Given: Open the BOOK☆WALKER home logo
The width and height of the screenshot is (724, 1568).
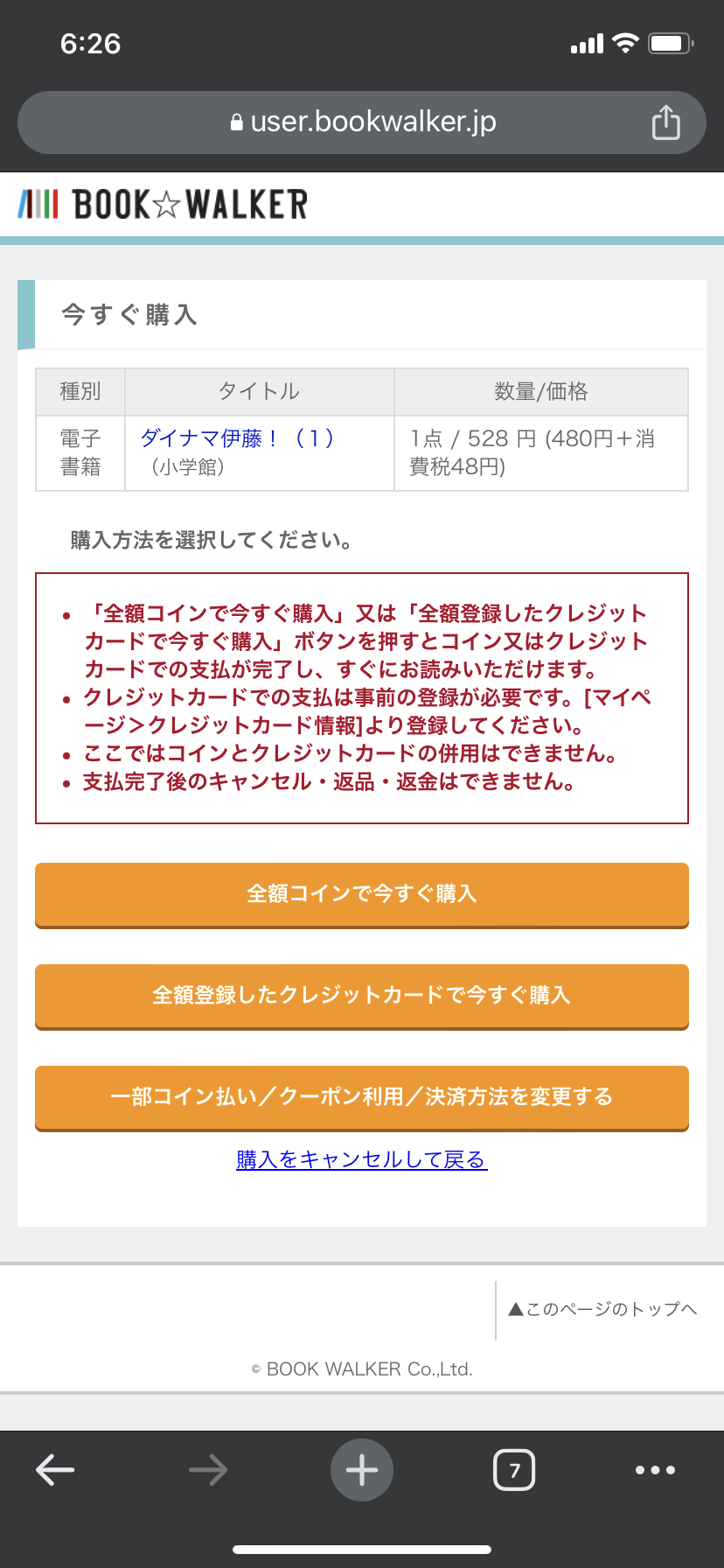Looking at the screenshot, I should 164,205.
